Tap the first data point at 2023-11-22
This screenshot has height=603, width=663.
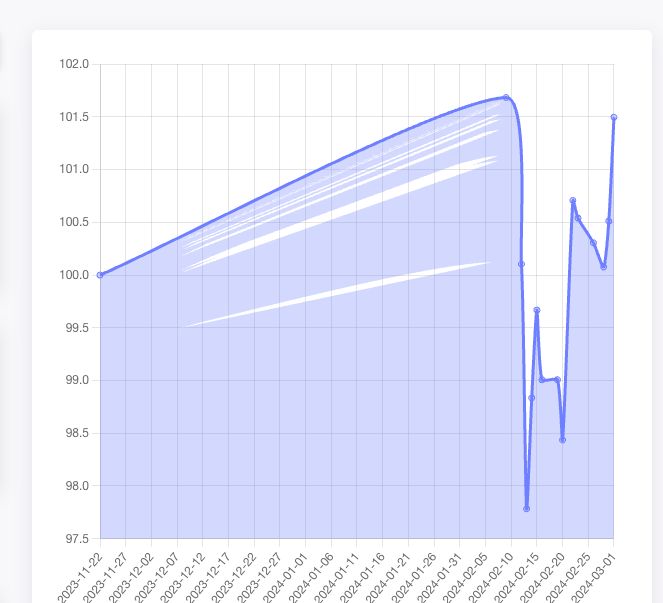(100, 274)
